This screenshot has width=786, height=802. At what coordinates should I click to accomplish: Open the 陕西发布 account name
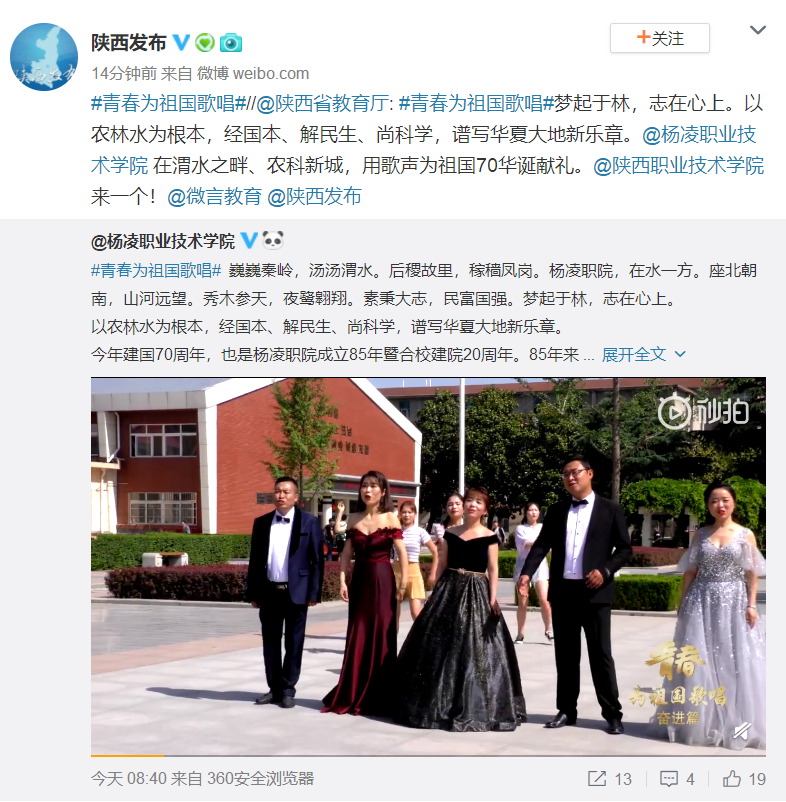pos(128,42)
